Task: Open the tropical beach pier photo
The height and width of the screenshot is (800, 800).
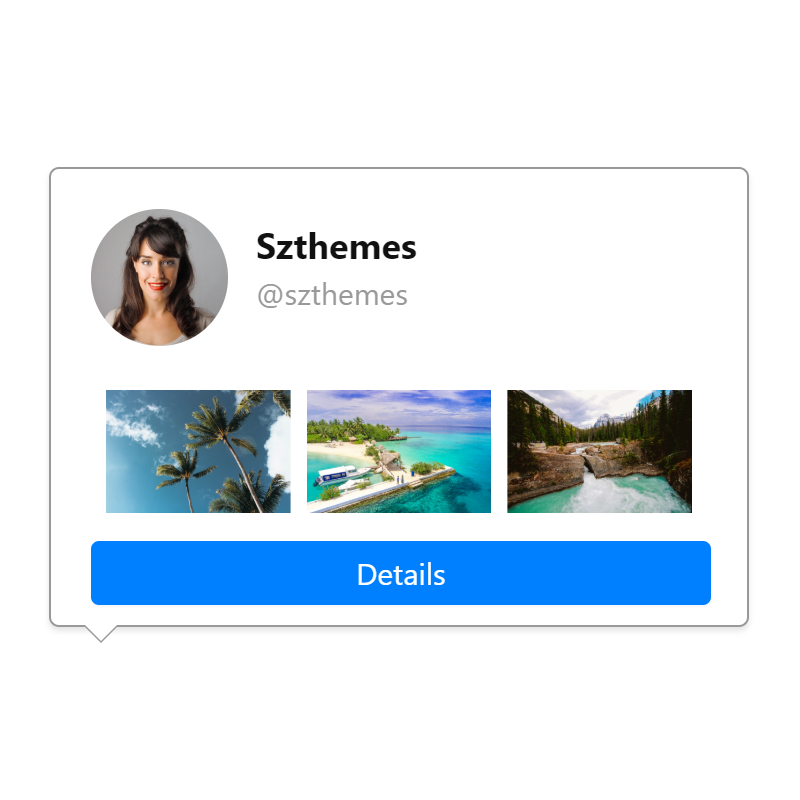Action: click(399, 451)
